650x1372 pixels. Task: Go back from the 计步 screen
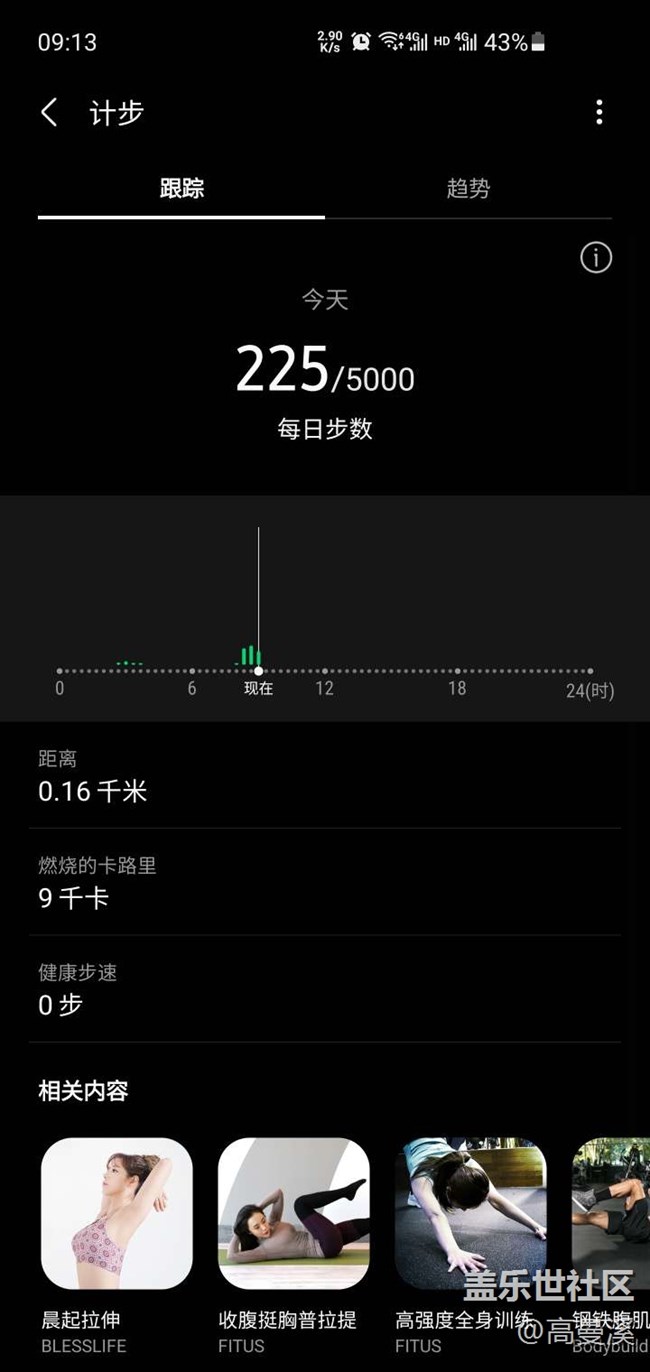pyautogui.click(x=49, y=112)
